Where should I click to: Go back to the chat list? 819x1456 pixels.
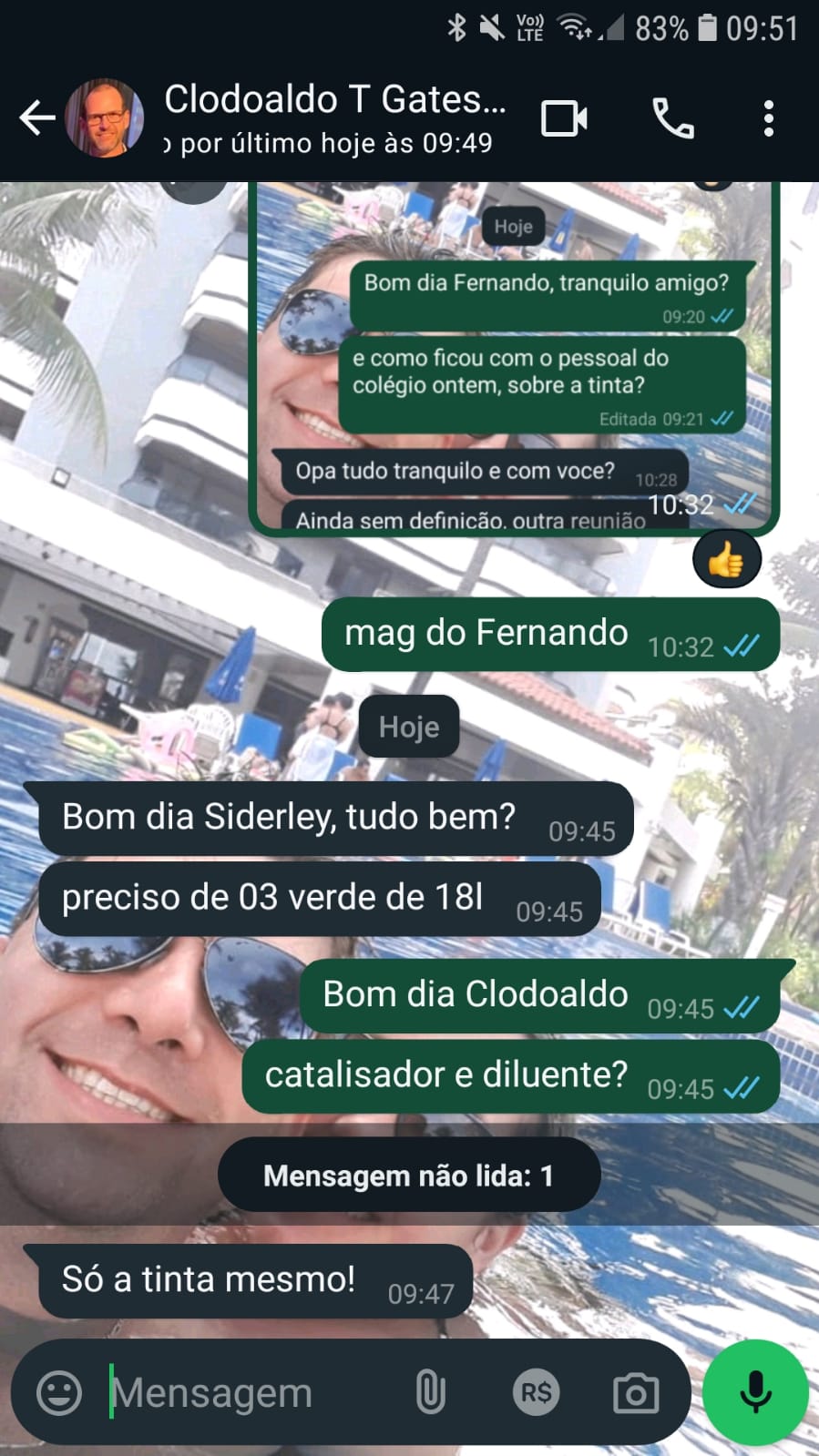click(36, 118)
